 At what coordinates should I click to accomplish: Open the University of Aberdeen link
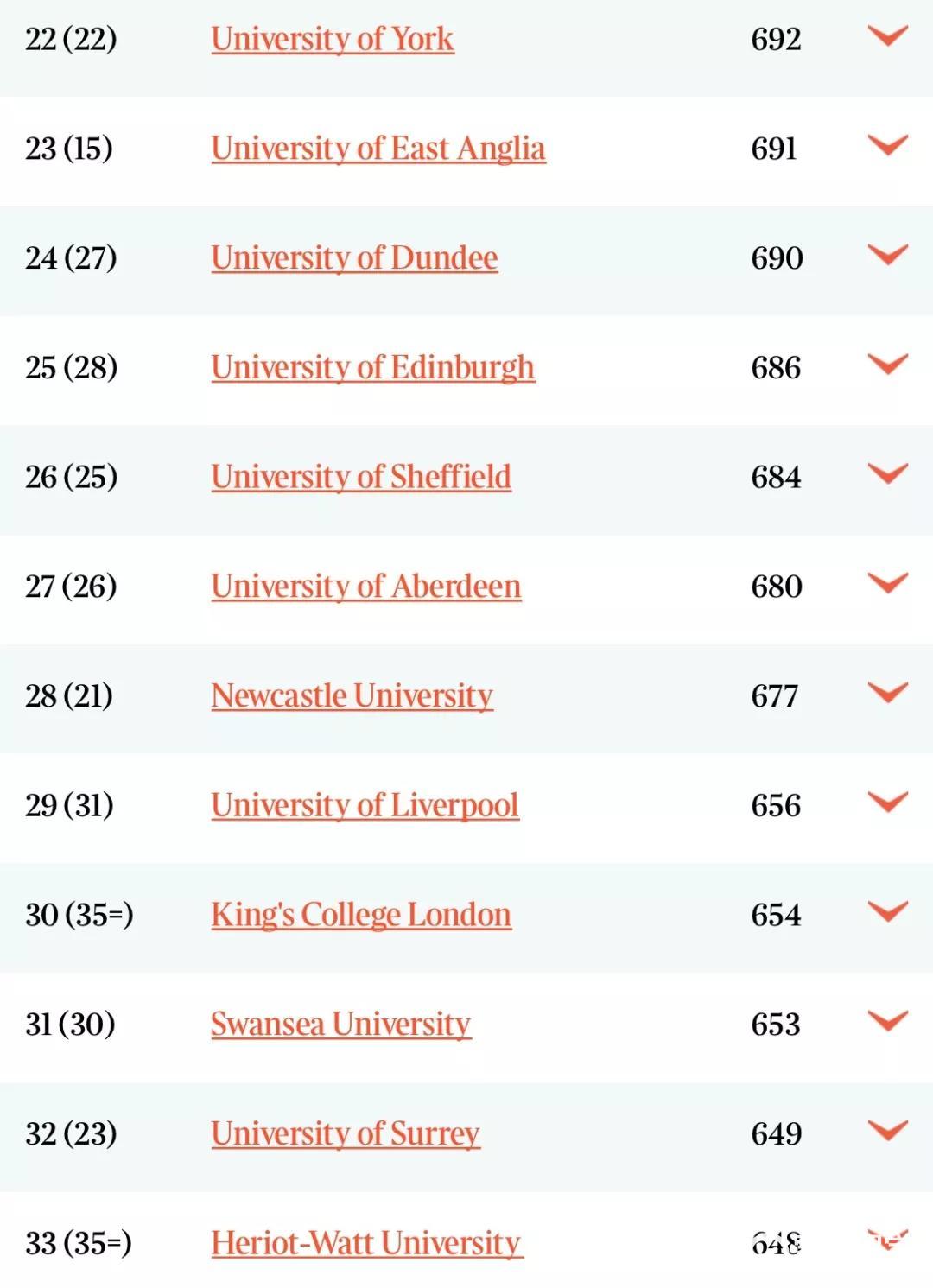click(x=365, y=587)
